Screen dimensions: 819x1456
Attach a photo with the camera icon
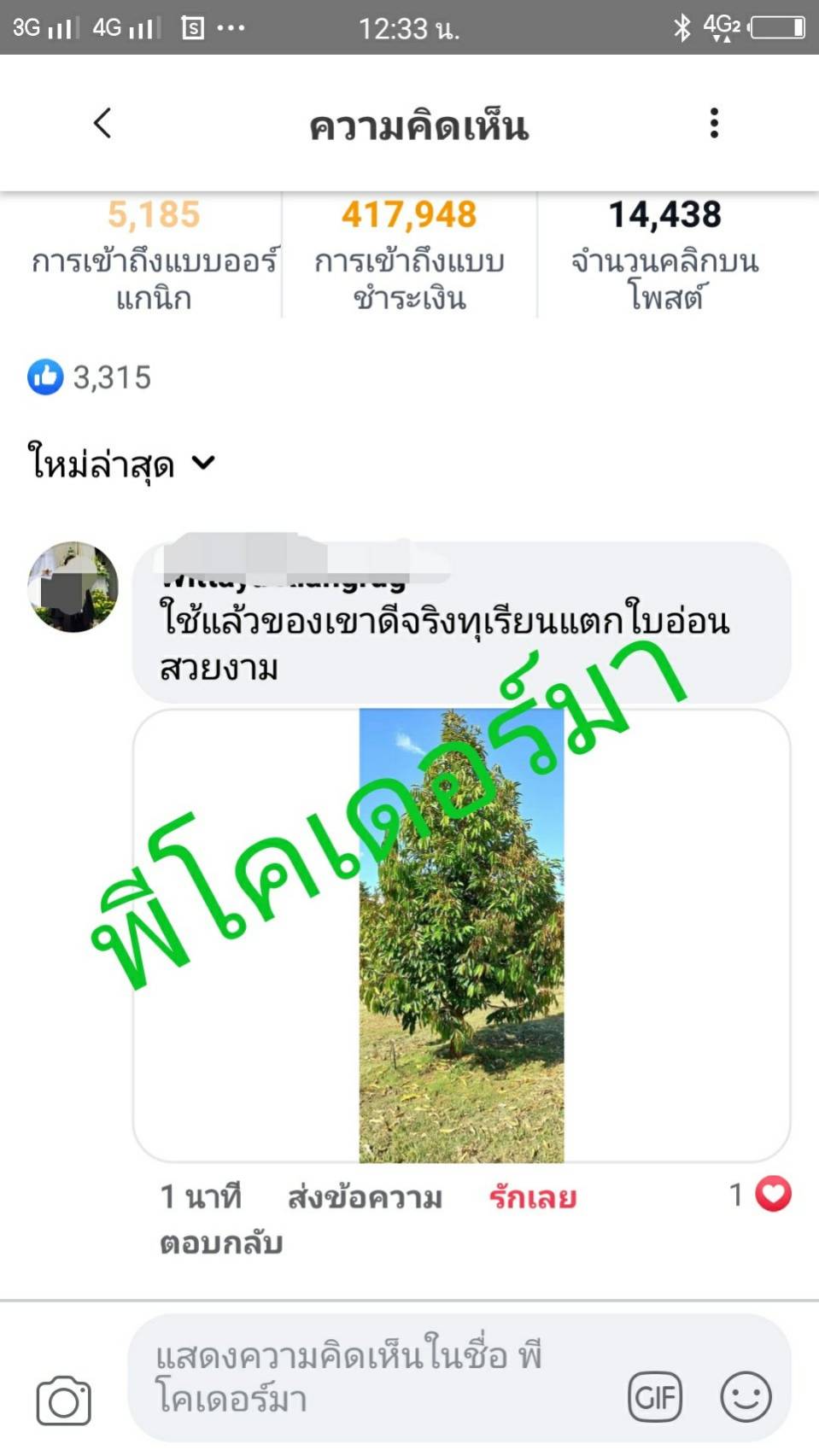point(64,1400)
